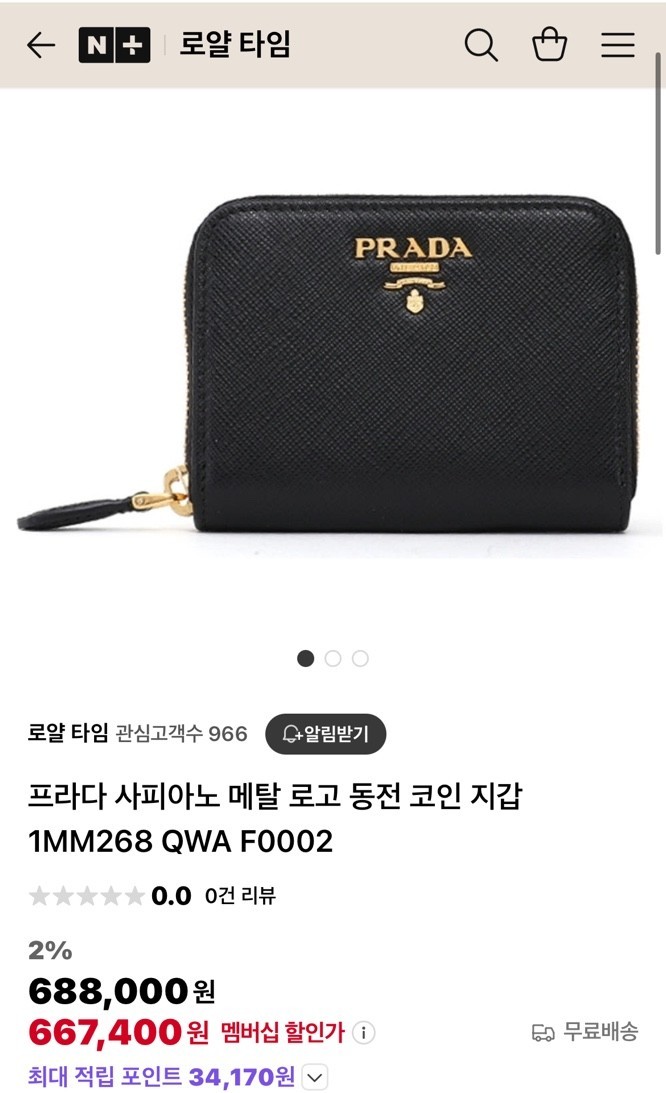Image resolution: width=666 pixels, height=1093 pixels.
Task: Open the search magnifier
Action: point(481,45)
